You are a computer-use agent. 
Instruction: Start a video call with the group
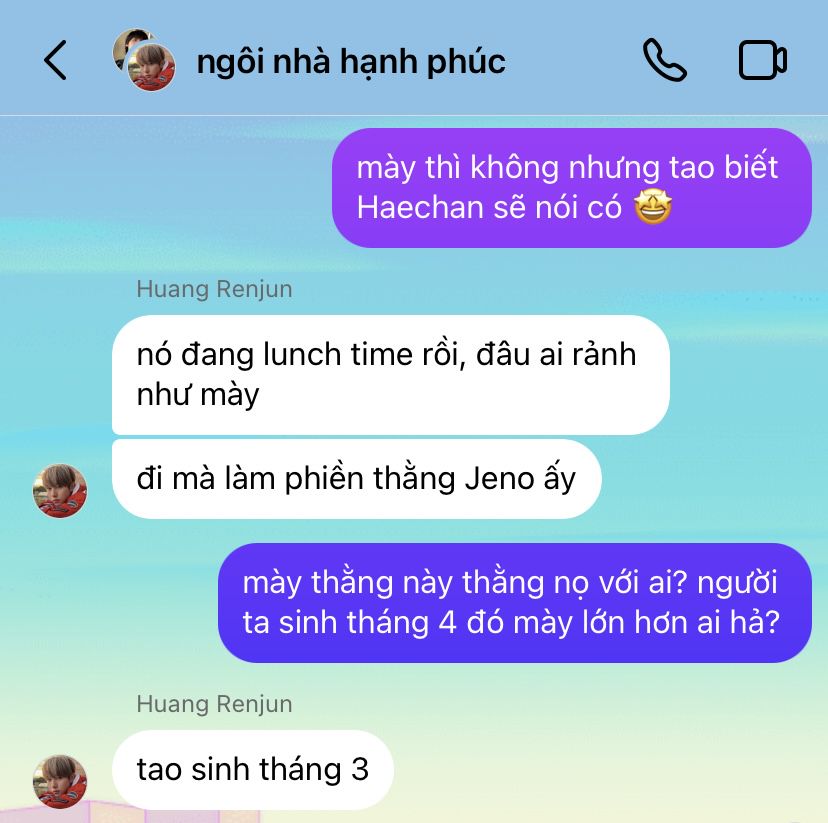pyautogui.click(x=763, y=61)
